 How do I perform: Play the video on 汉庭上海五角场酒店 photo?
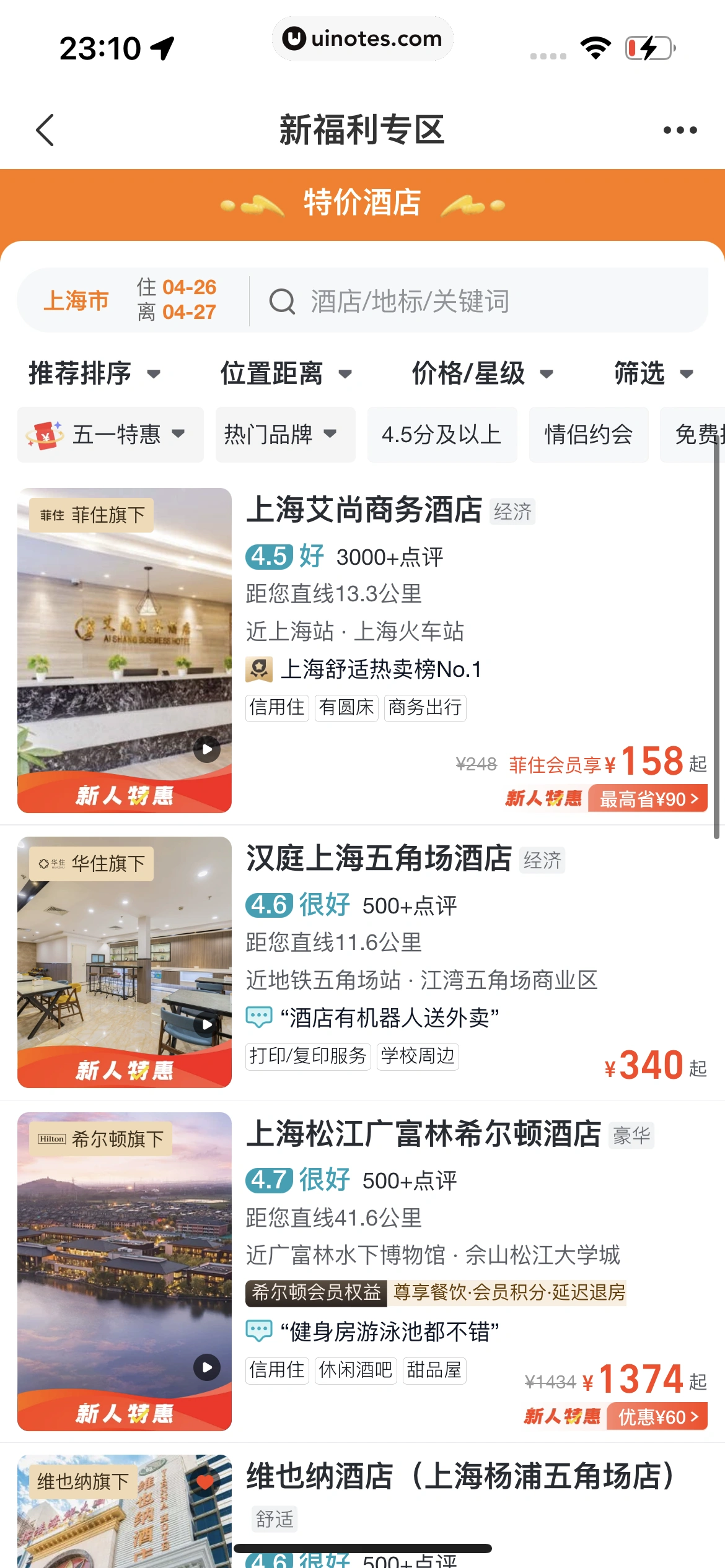(x=207, y=1024)
